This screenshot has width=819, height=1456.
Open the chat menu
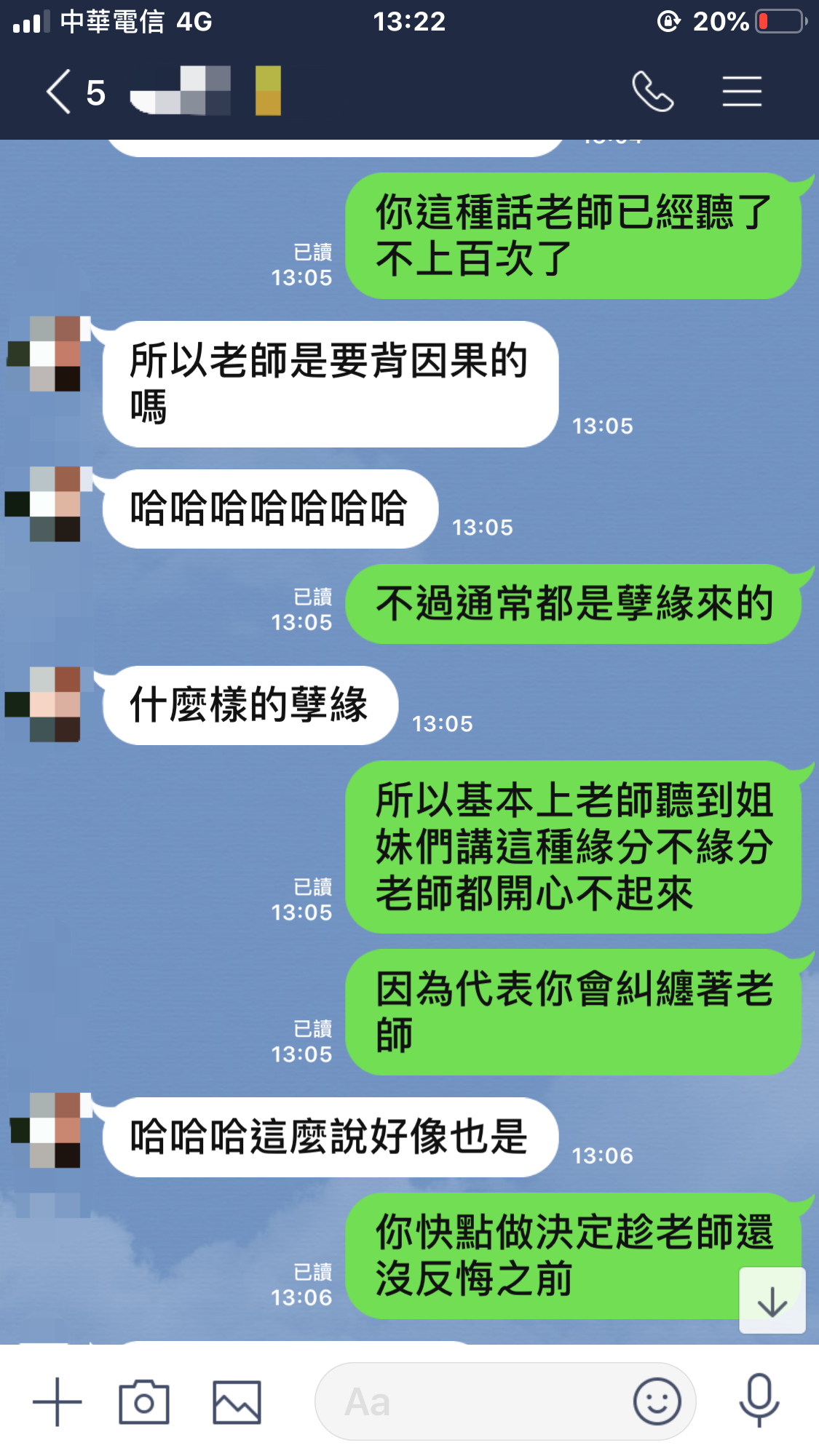tap(742, 92)
